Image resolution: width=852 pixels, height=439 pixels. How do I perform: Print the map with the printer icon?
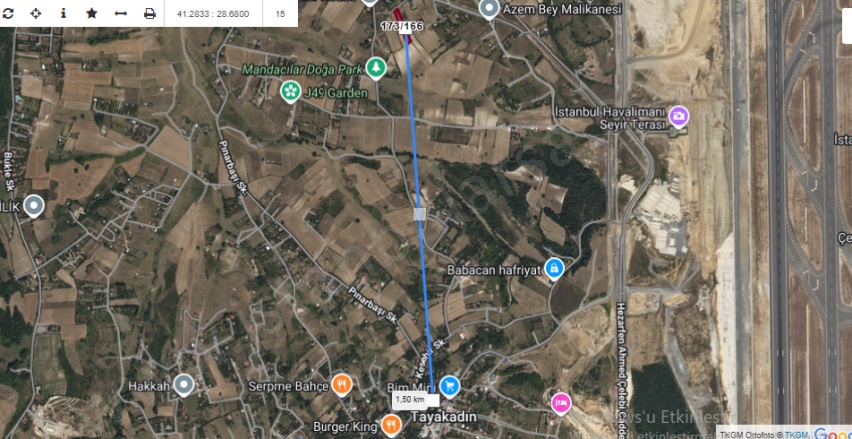coord(149,14)
